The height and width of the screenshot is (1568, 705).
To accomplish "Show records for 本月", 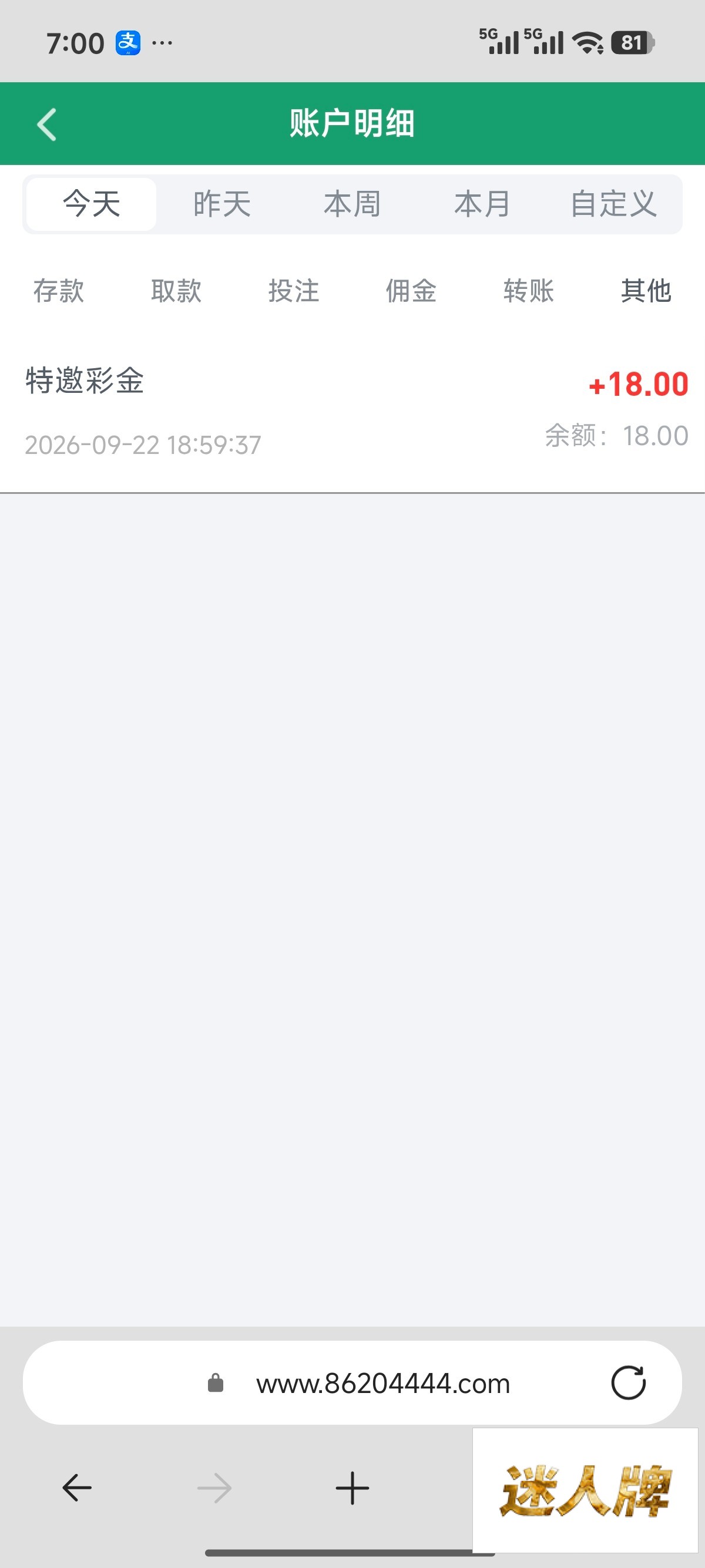I will [x=482, y=204].
